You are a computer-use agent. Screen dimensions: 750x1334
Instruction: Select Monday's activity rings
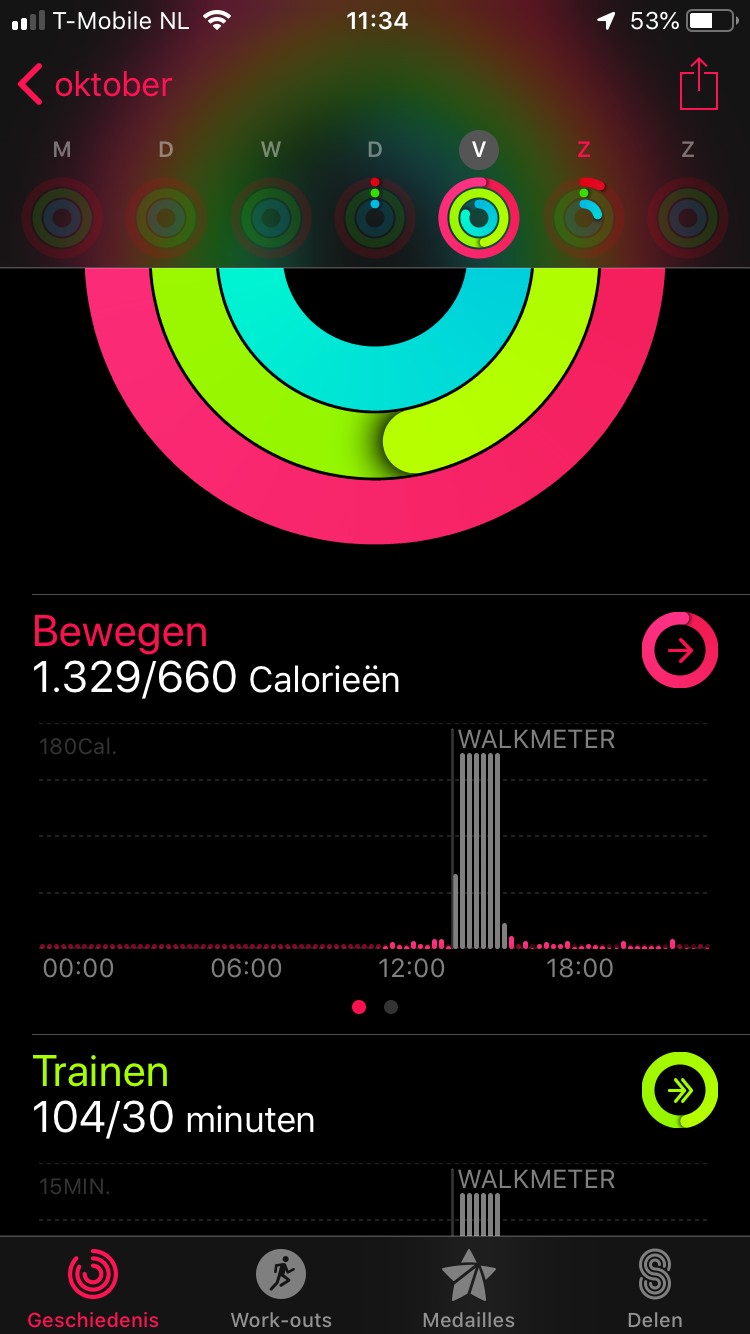pyautogui.click(x=62, y=217)
